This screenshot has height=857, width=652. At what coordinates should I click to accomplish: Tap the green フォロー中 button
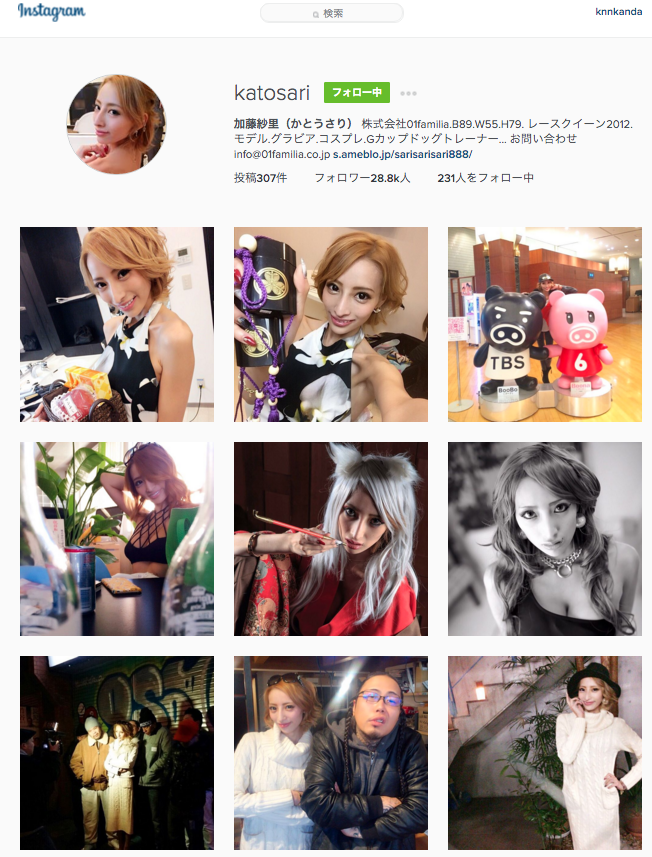(357, 93)
